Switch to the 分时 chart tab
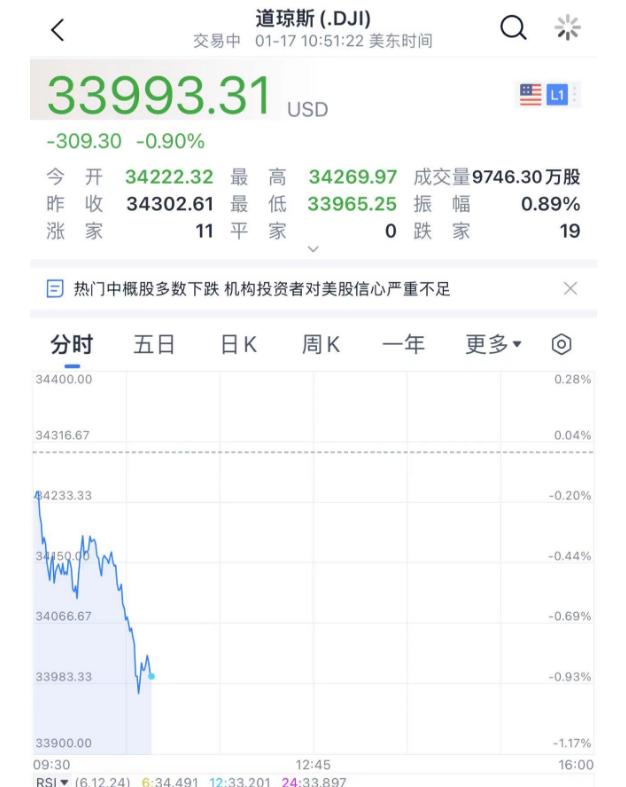The height and width of the screenshot is (787, 626). pos(72,345)
